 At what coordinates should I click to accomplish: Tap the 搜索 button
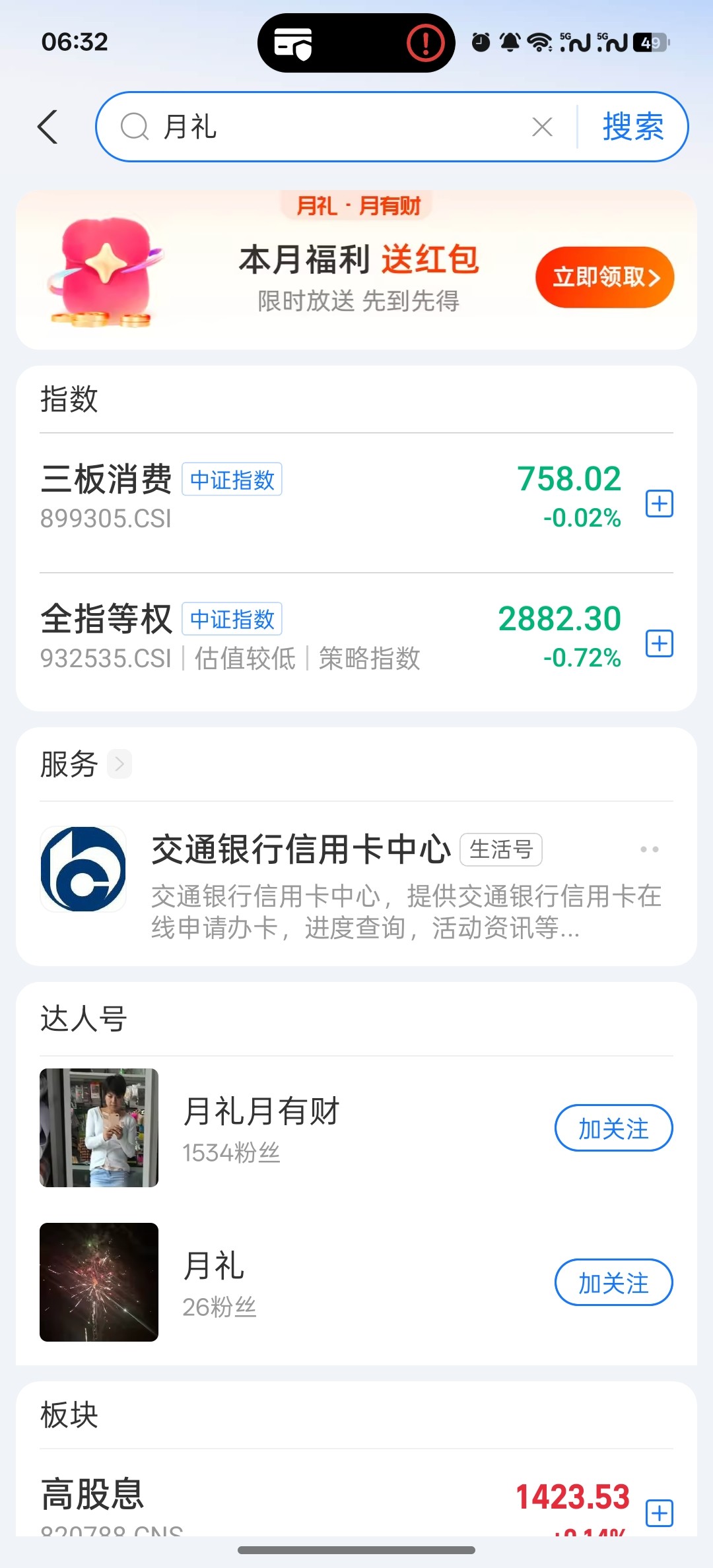[x=632, y=127]
